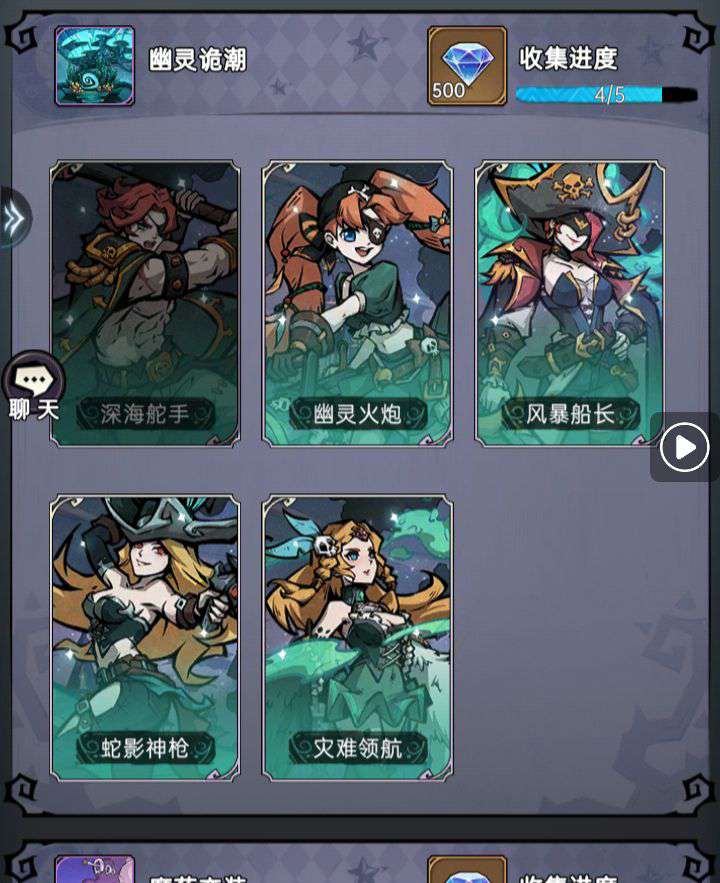The image size is (720, 883).
Task: Open the 蛇影神枪 card
Action: (145, 637)
